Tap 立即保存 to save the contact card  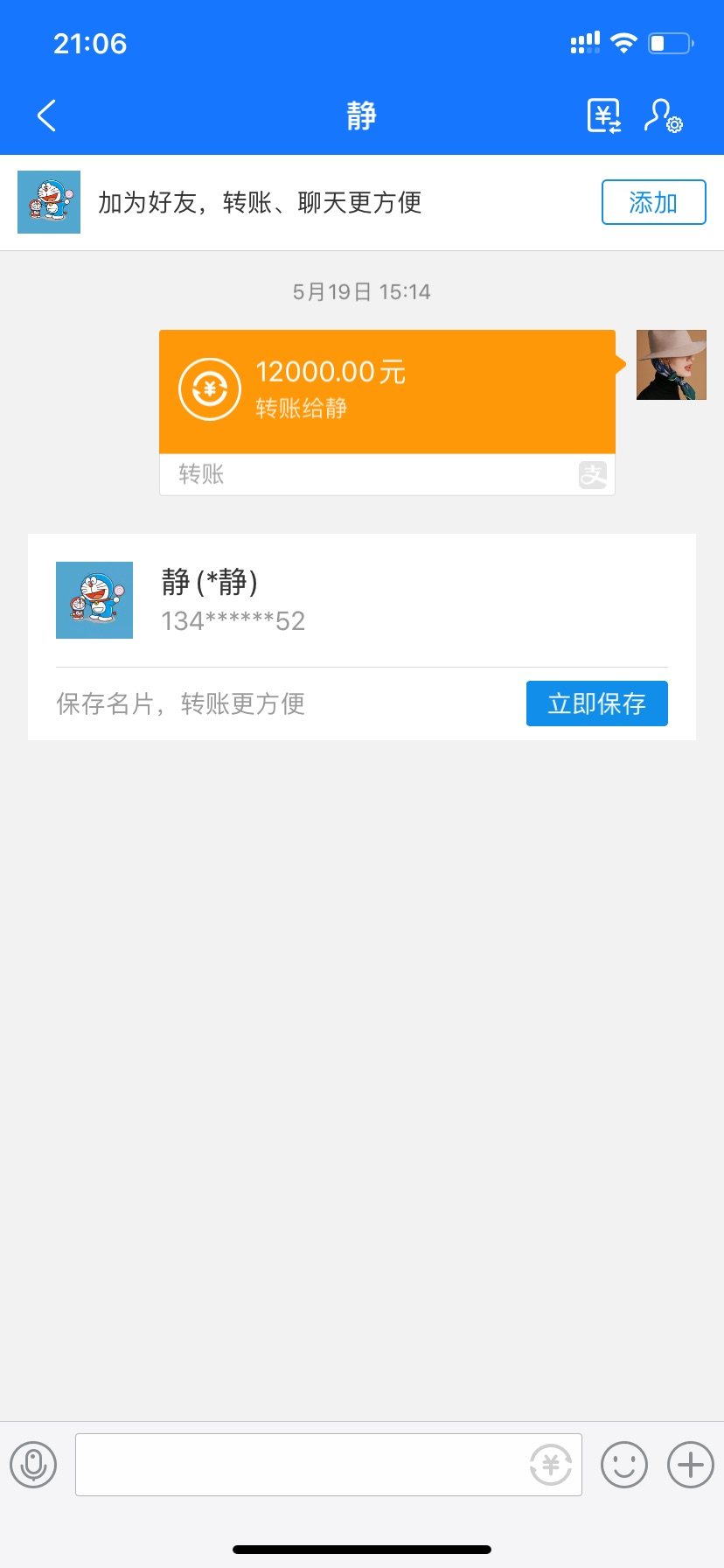tap(596, 703)
